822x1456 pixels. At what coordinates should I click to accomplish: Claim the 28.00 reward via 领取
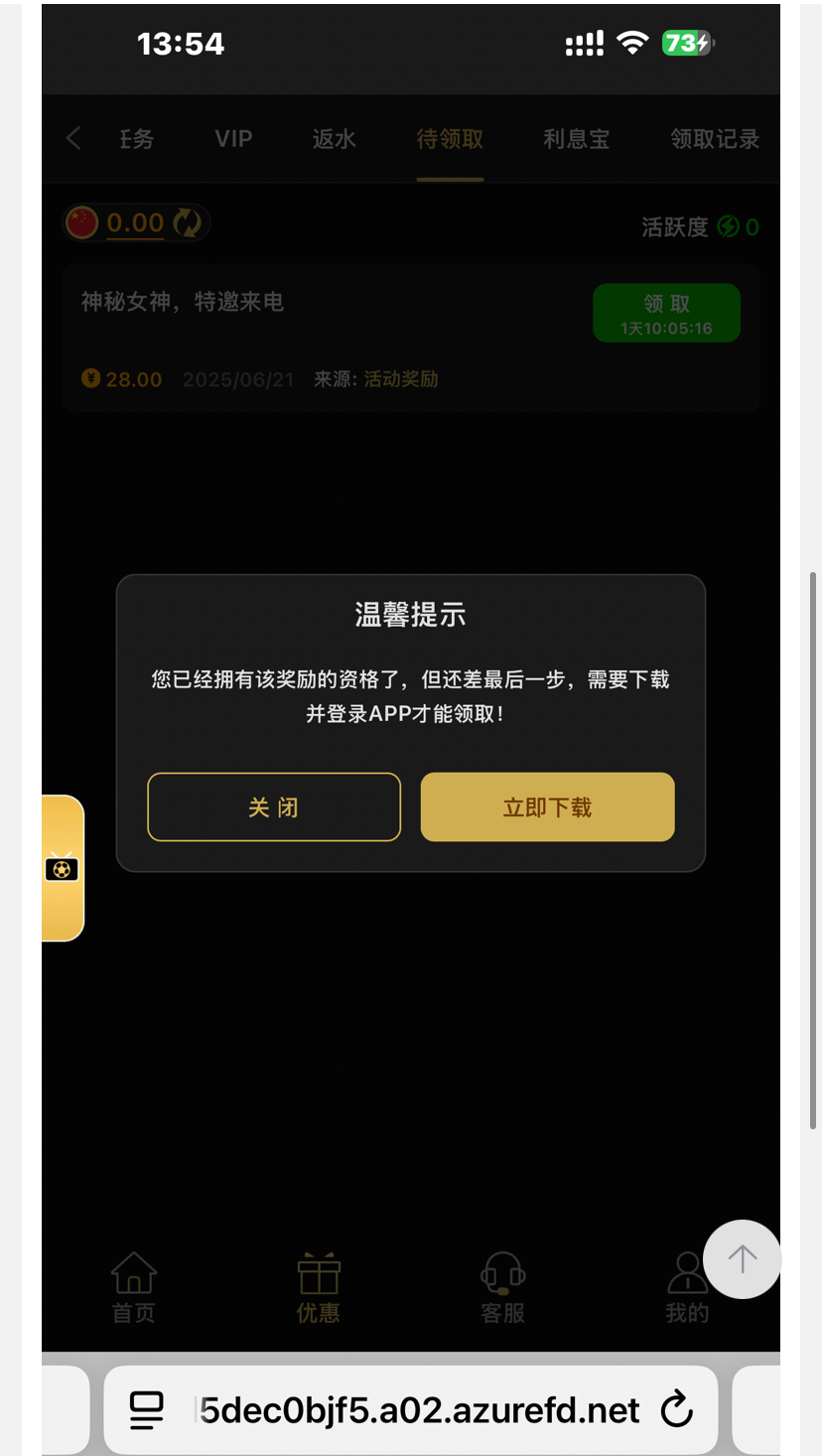[666, 313]
